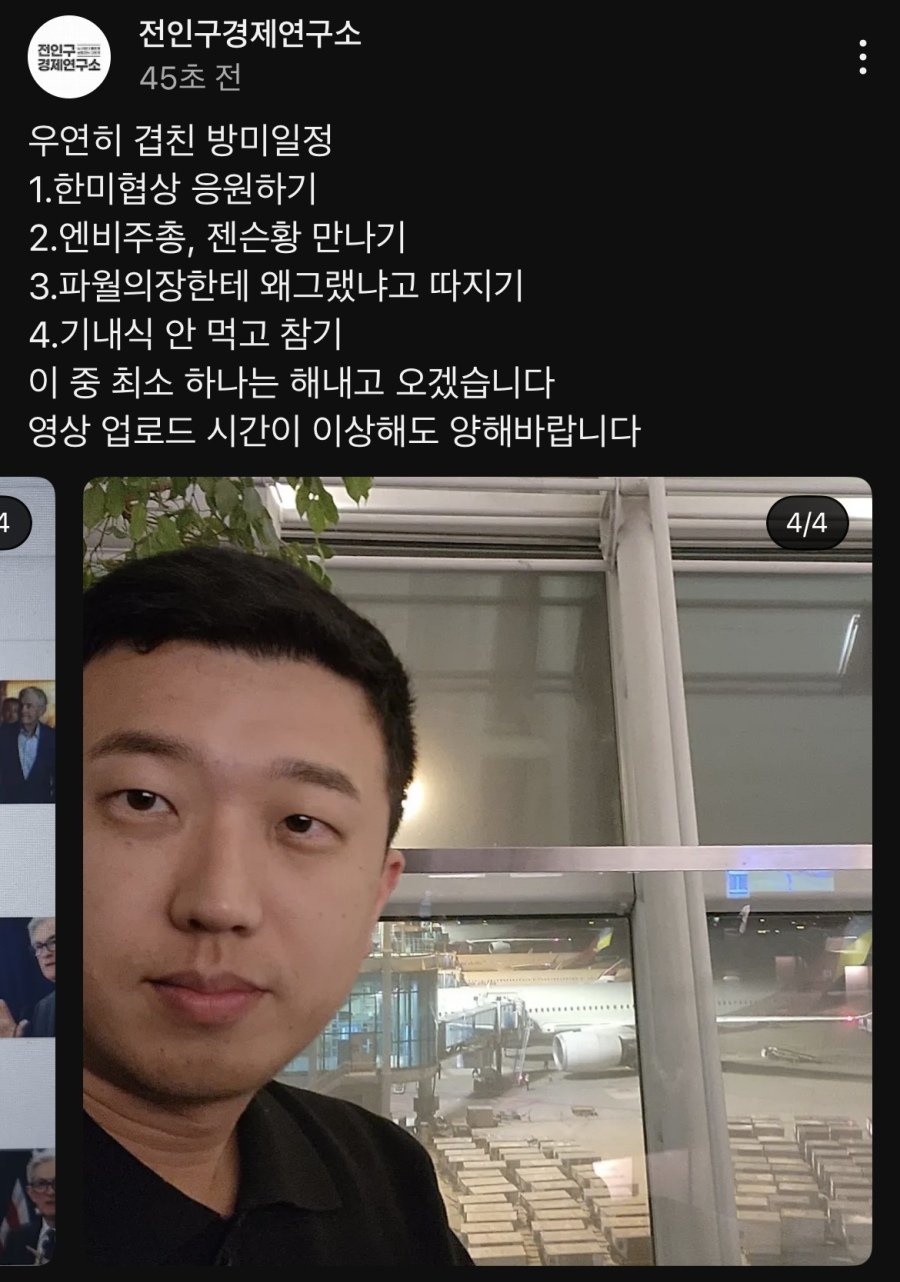Screen dimensions: 900x1282
Task: Open the fourth photo with the airport selfie
Action: click(x=477, y=870)
